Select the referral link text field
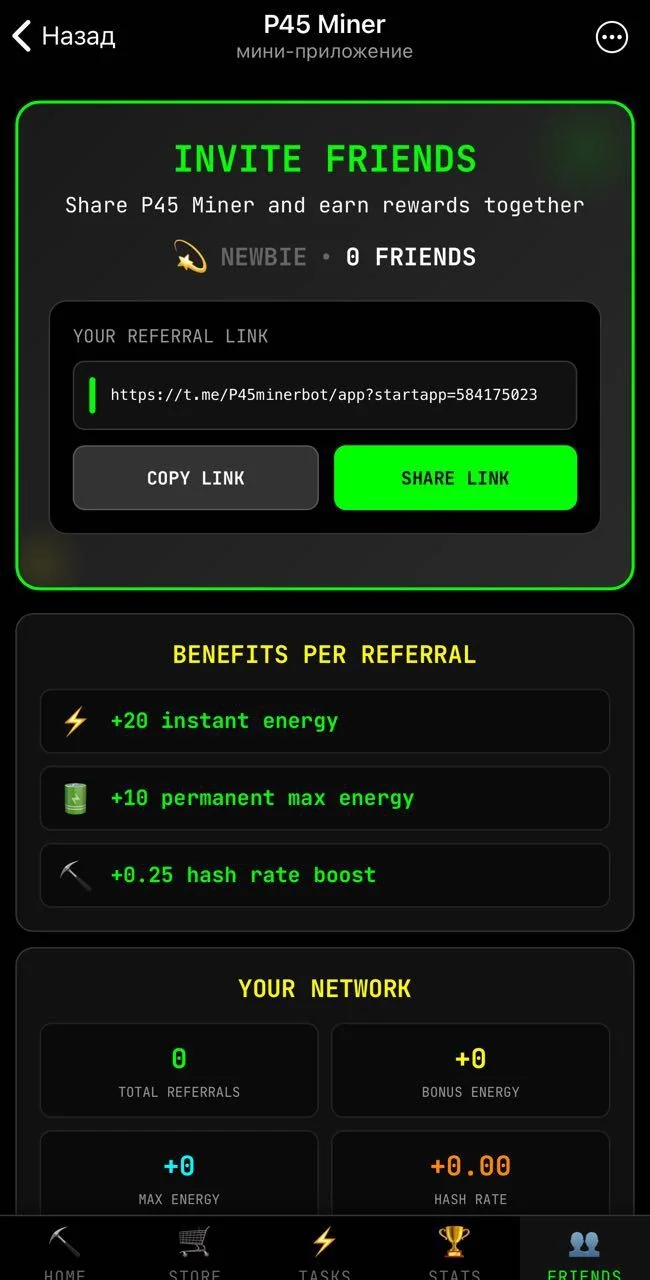Image resolution: width=650 pixels, height=1280 pixels. click(x=325, y=395)
